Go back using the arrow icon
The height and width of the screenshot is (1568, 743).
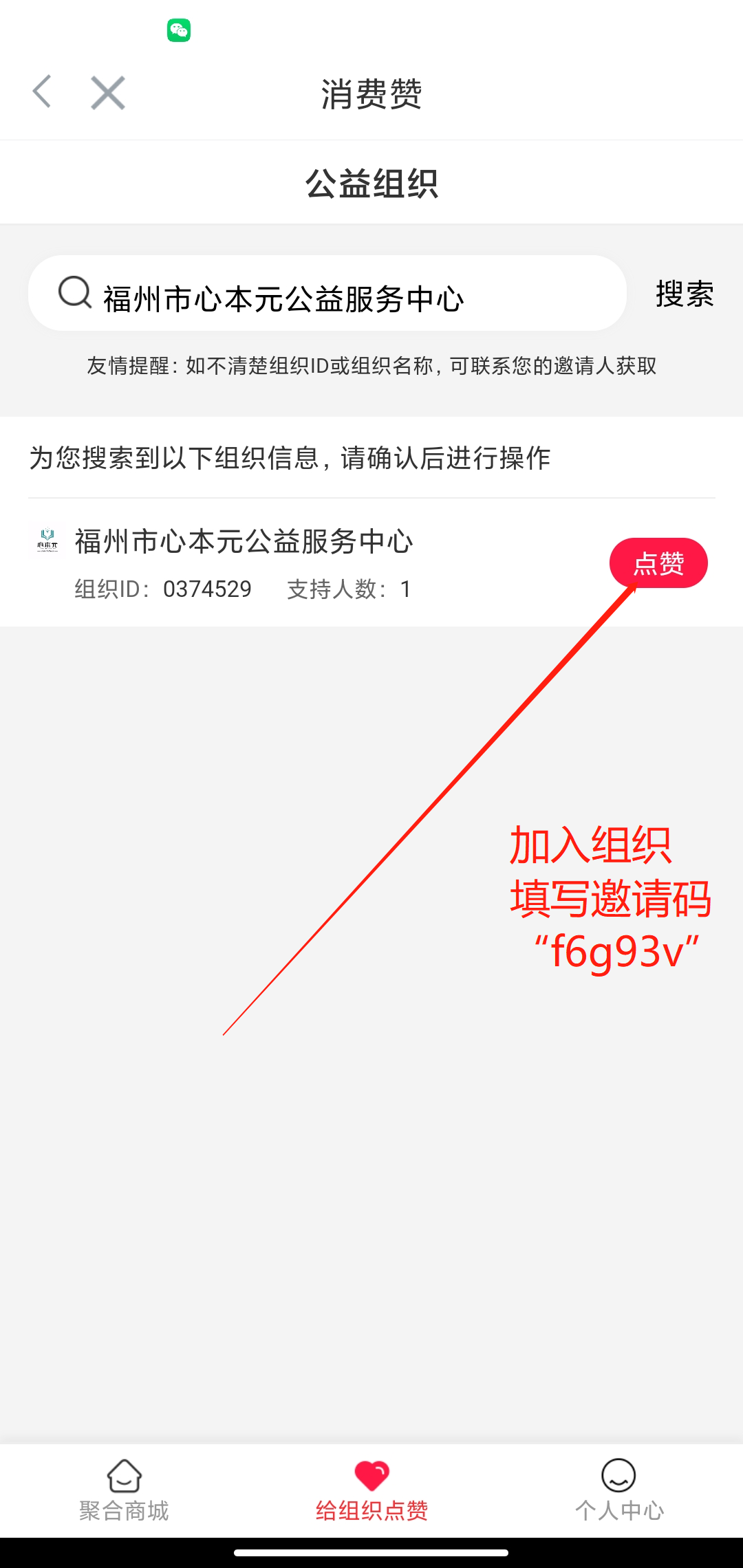tap(43, 92)
